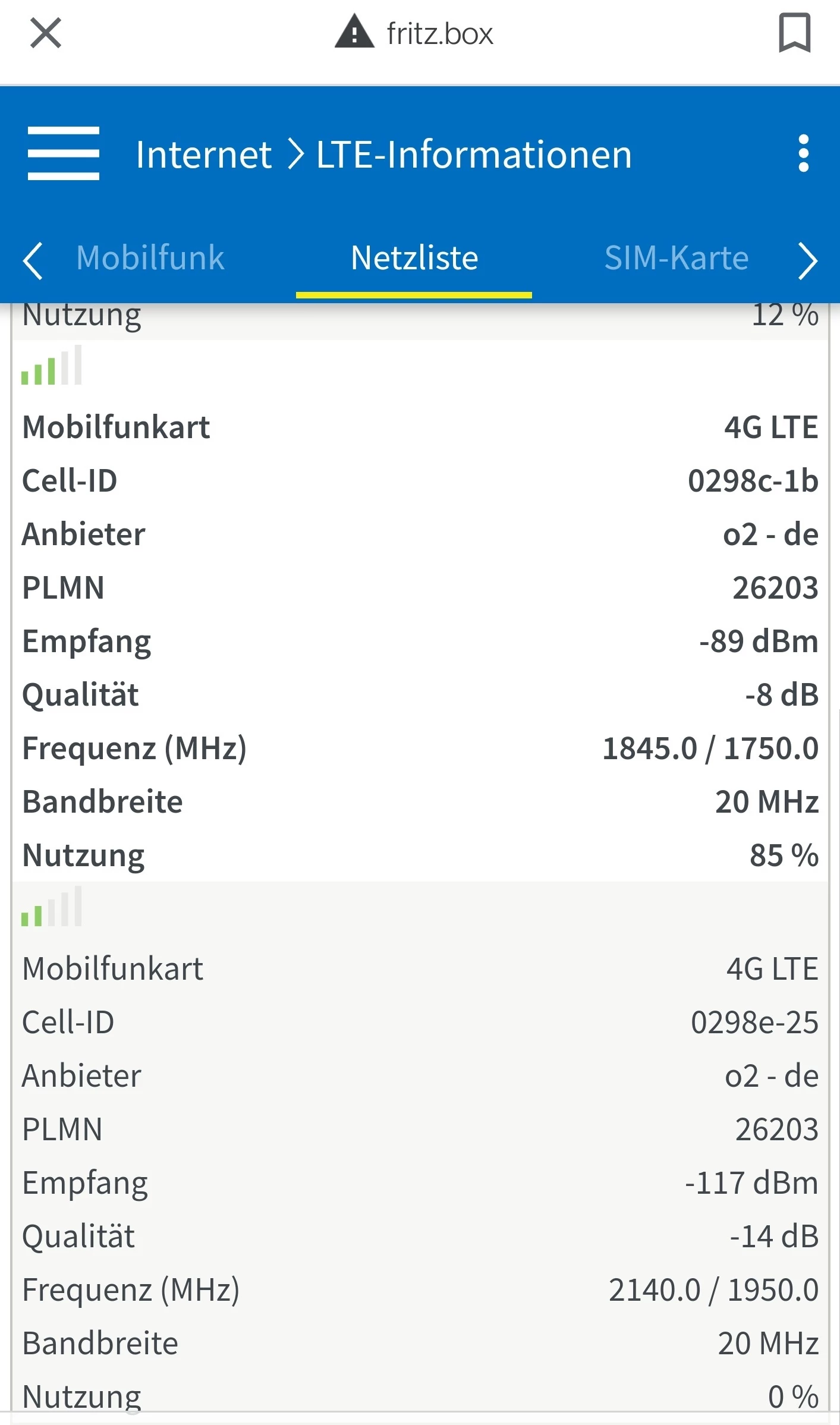
Task: Bookmark the fritz.box page
Action: (794, 33)
